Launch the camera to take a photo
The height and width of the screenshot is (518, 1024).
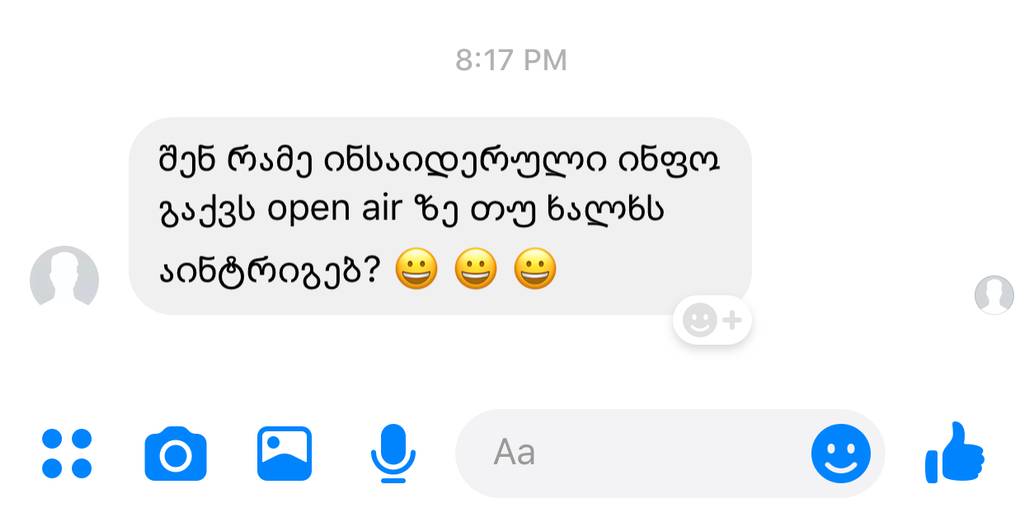click(175, 453)
